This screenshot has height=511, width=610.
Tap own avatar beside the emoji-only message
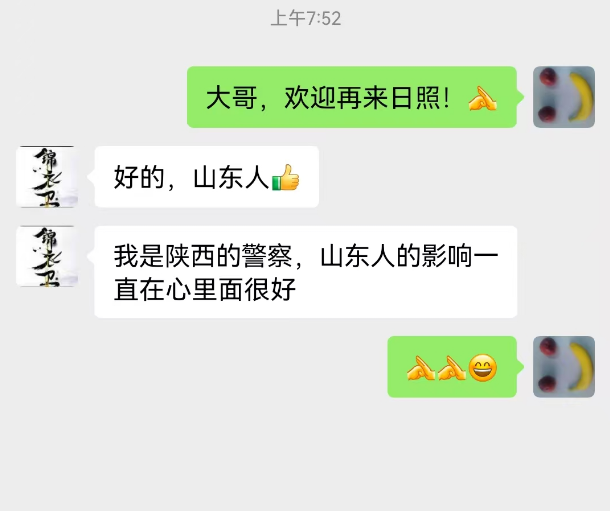coord(564,366)
